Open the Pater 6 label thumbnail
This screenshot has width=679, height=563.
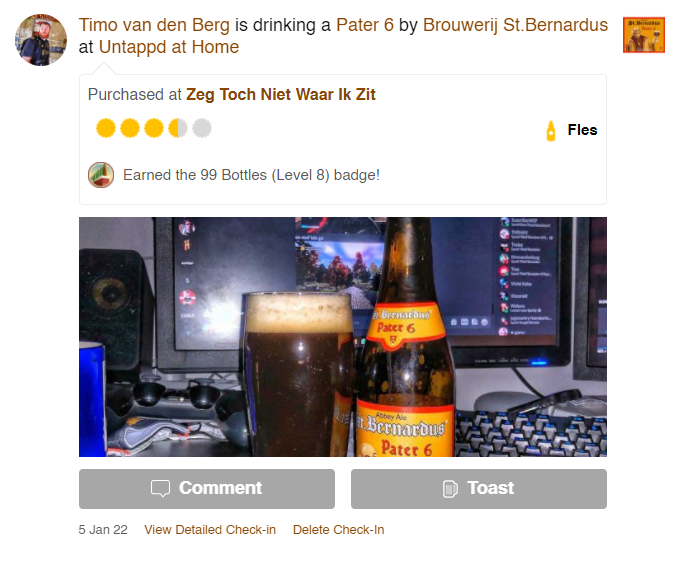point(643,35)
